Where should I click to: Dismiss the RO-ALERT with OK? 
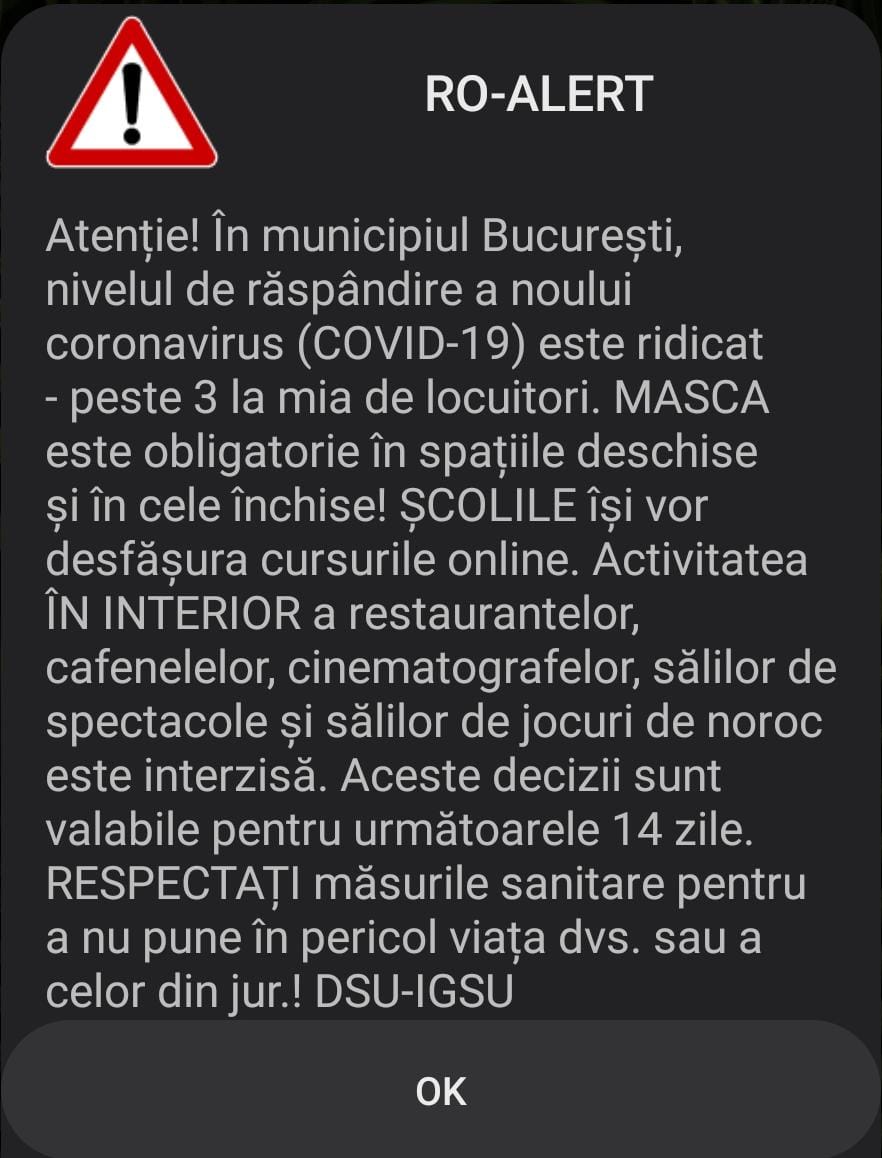pyautogui.click(x=441, y=1091)
